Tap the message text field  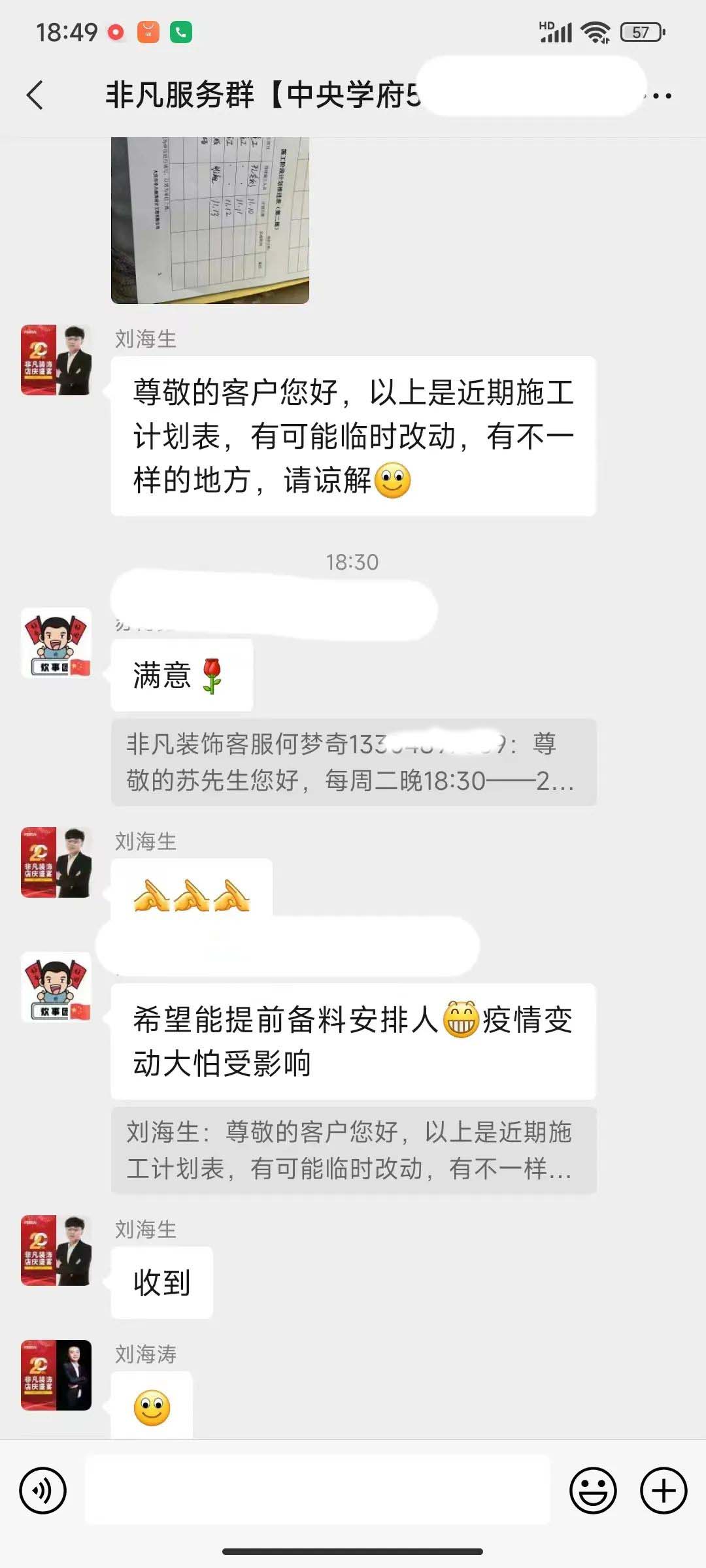click(318, 1491)
